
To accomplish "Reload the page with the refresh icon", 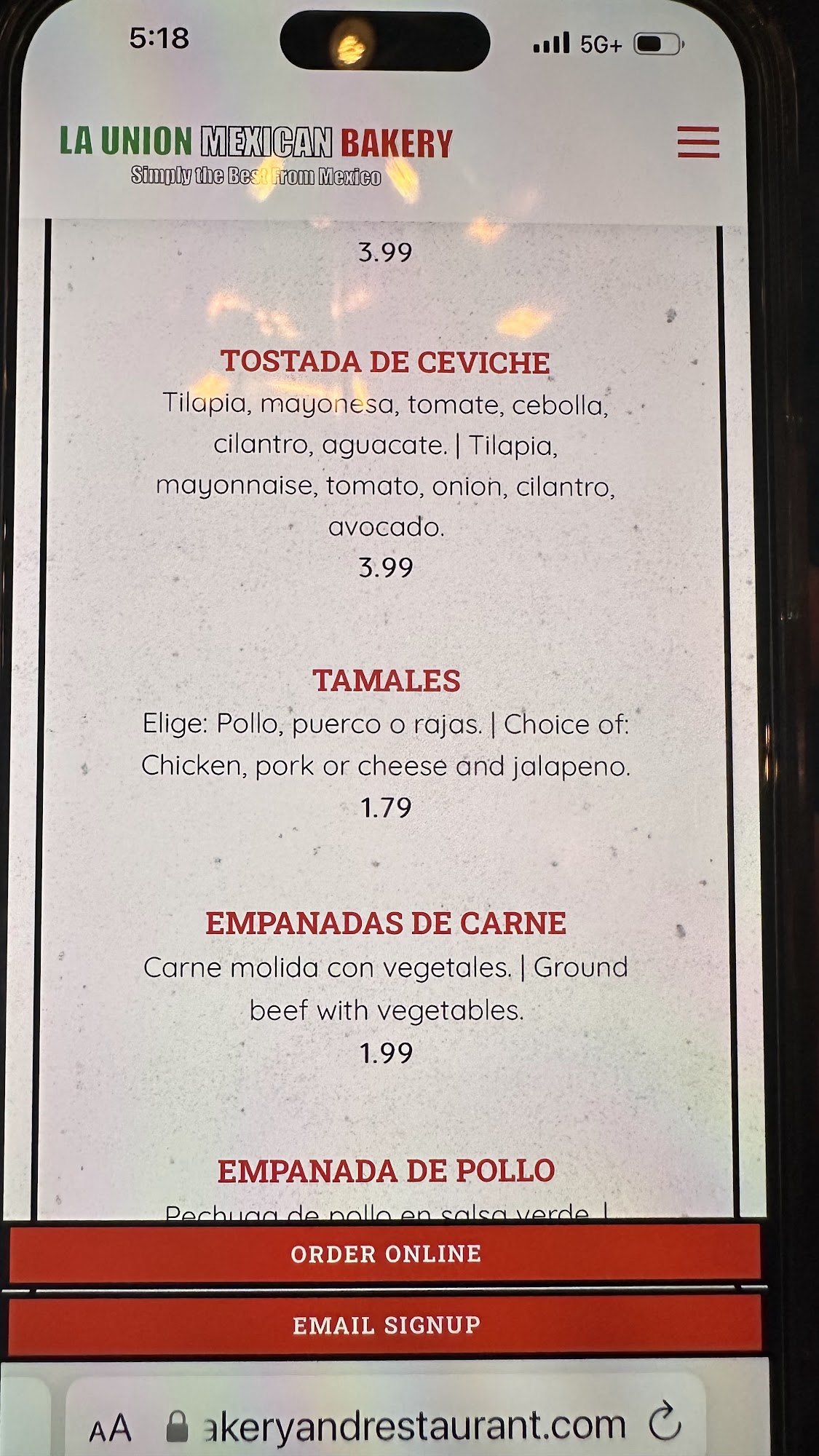I will click(x=665, y=1423).
